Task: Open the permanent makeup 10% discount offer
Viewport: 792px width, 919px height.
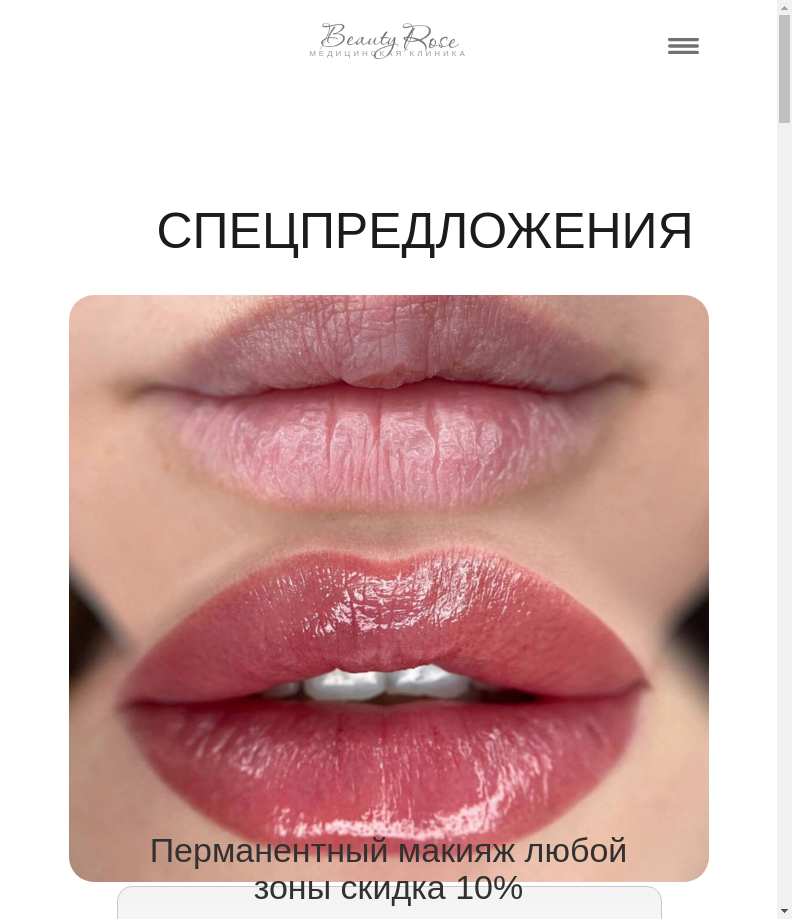Action: coord(388,868)
